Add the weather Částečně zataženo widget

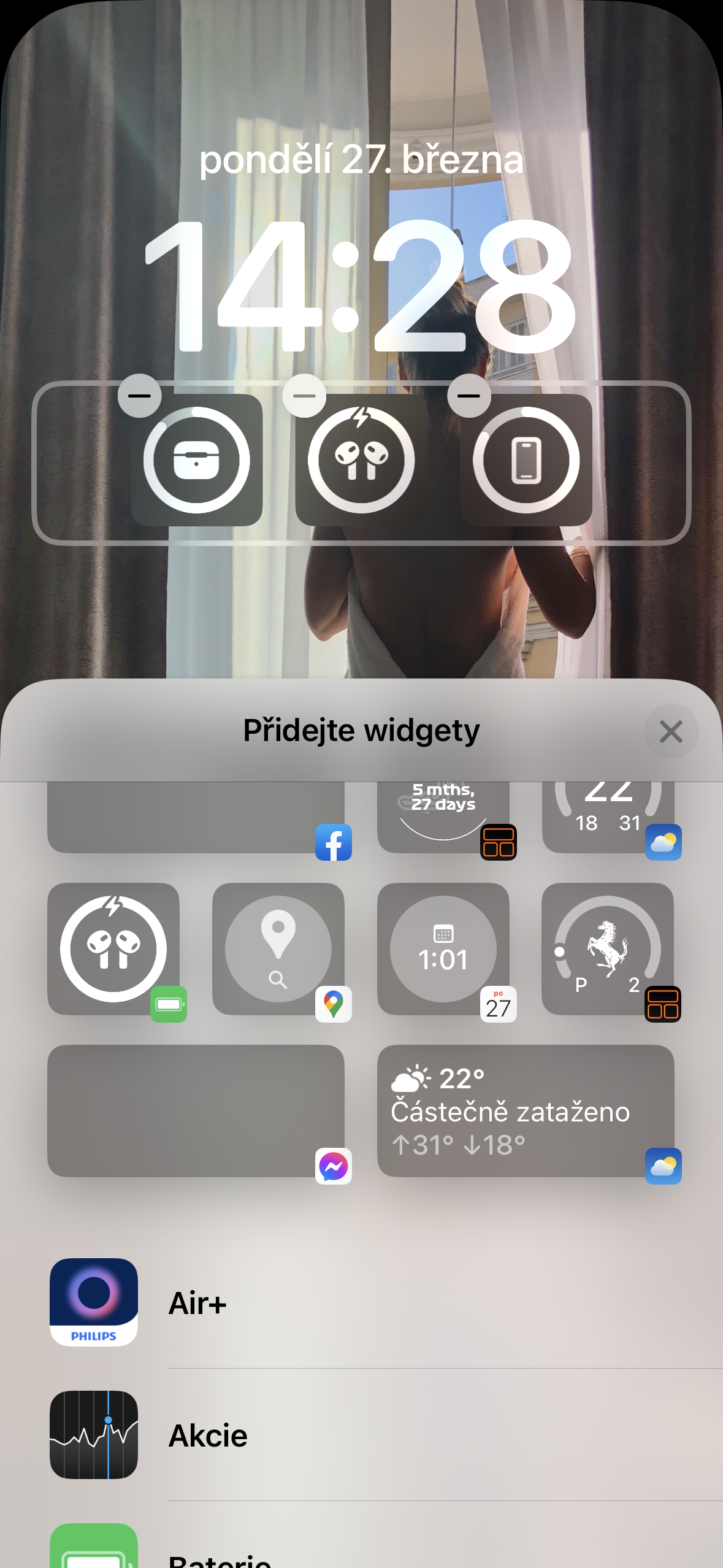[x=526, y=1110]
